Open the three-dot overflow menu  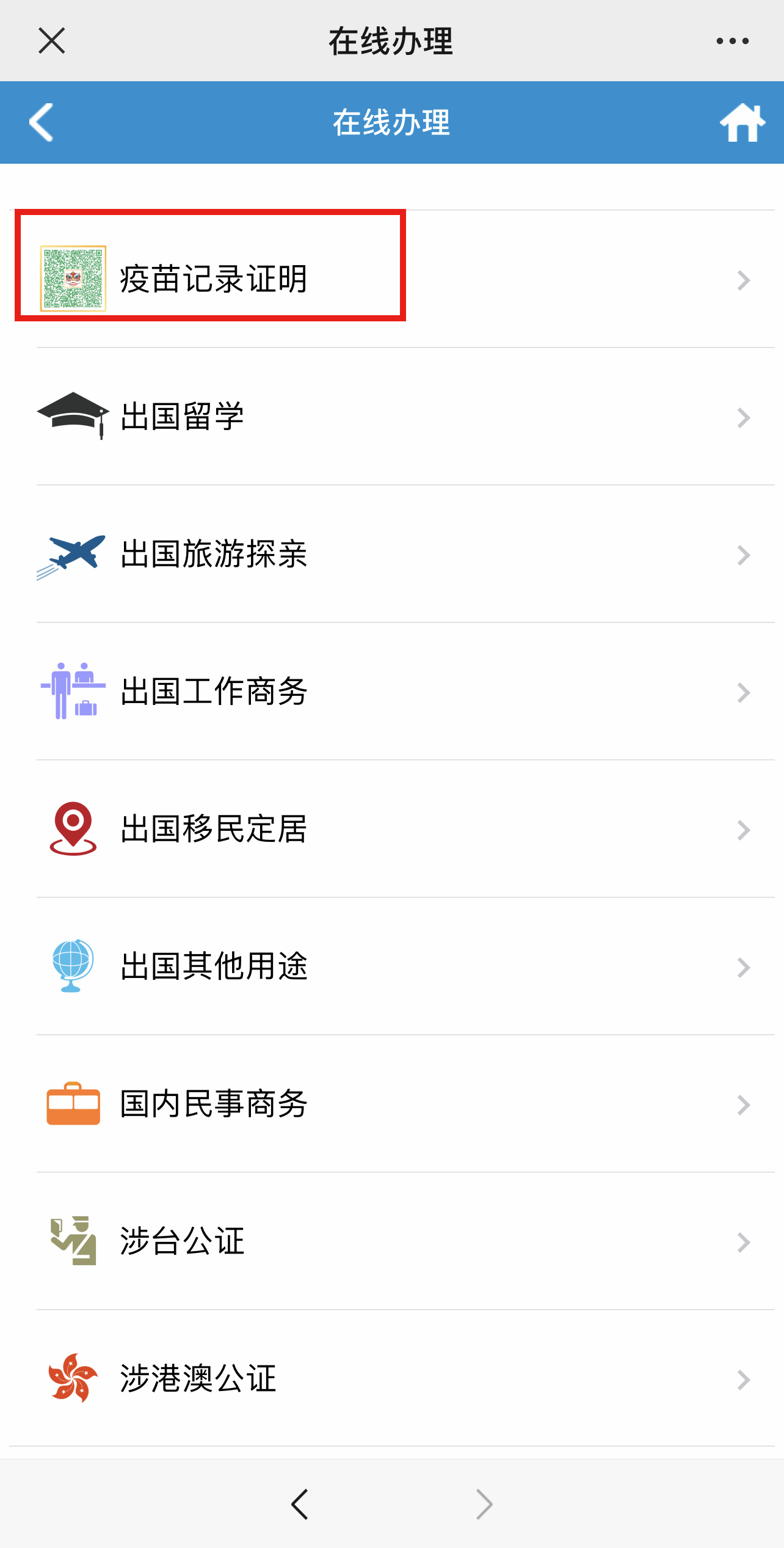click(732, 41)
